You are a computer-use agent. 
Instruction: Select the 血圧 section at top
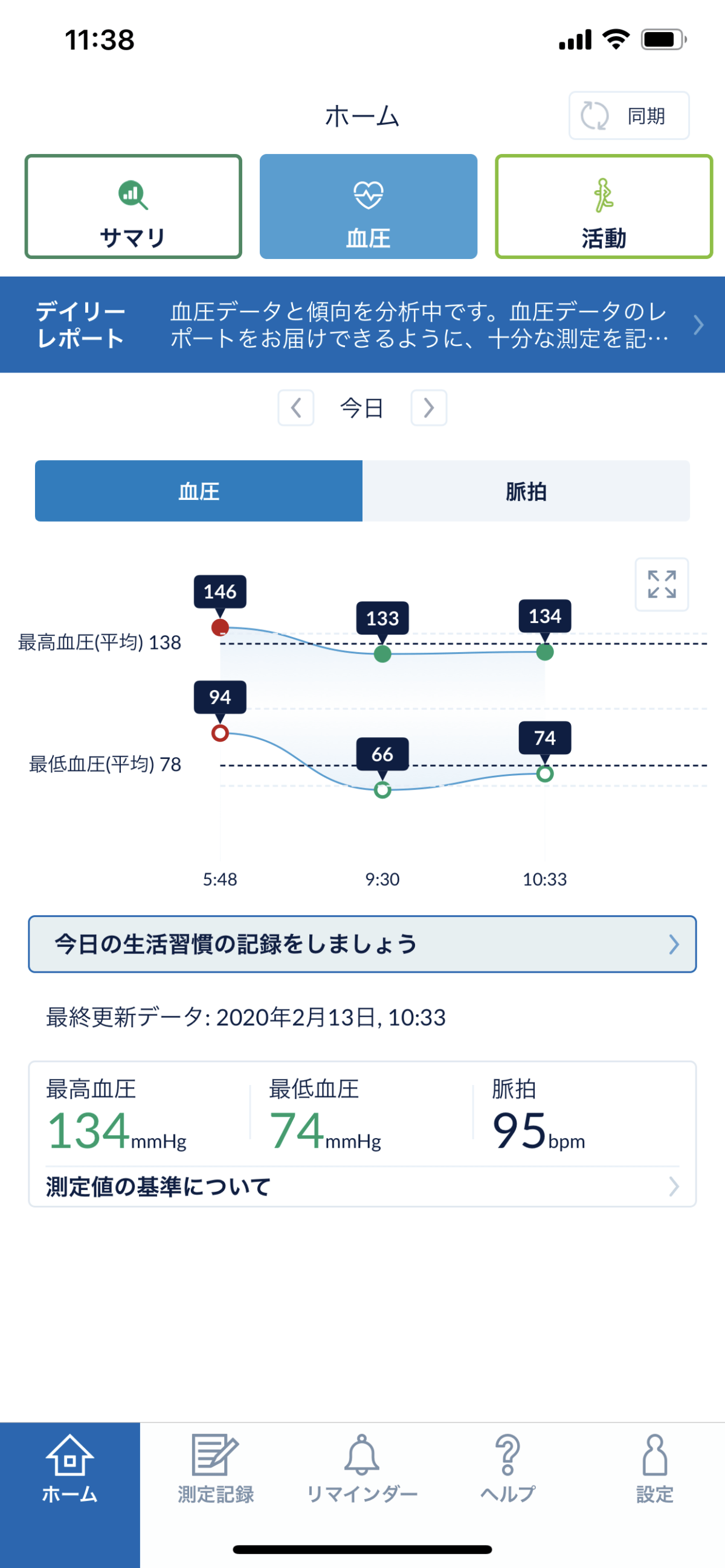click(368, 207)
